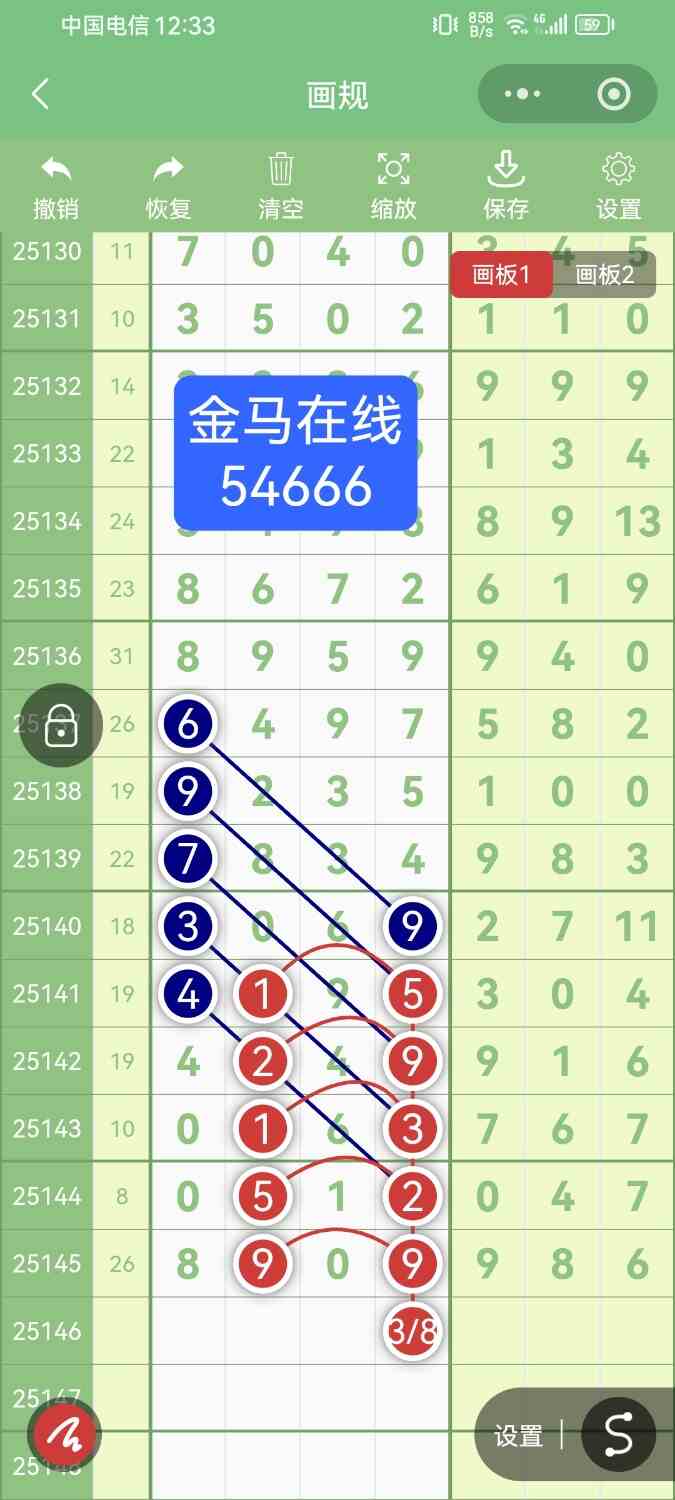Switch to 画板1 tab
The width and height of the screenshot is (675, 1500).
pos(500,275)
